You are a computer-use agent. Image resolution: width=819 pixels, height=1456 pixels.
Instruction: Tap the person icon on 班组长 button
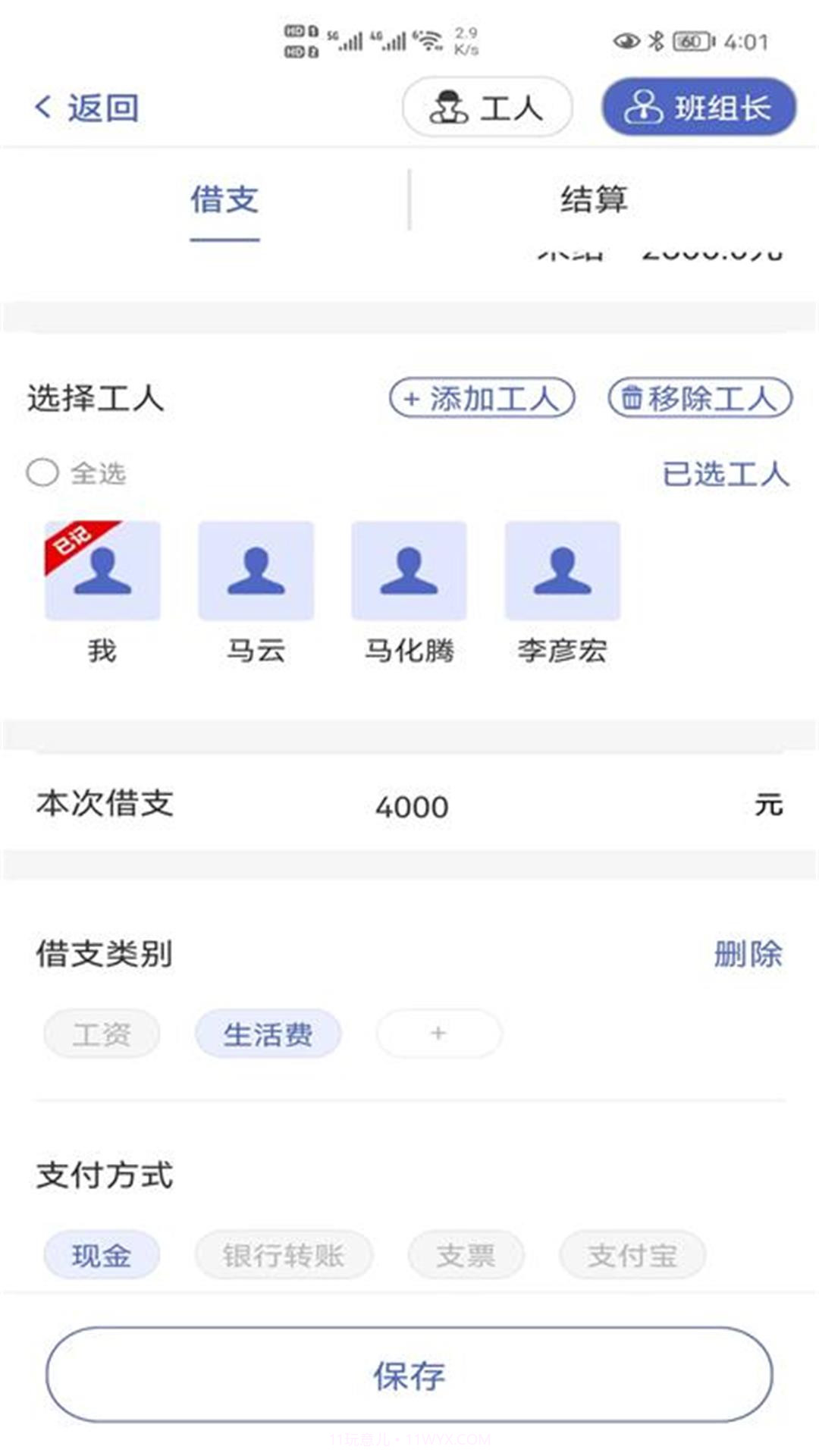644,108
